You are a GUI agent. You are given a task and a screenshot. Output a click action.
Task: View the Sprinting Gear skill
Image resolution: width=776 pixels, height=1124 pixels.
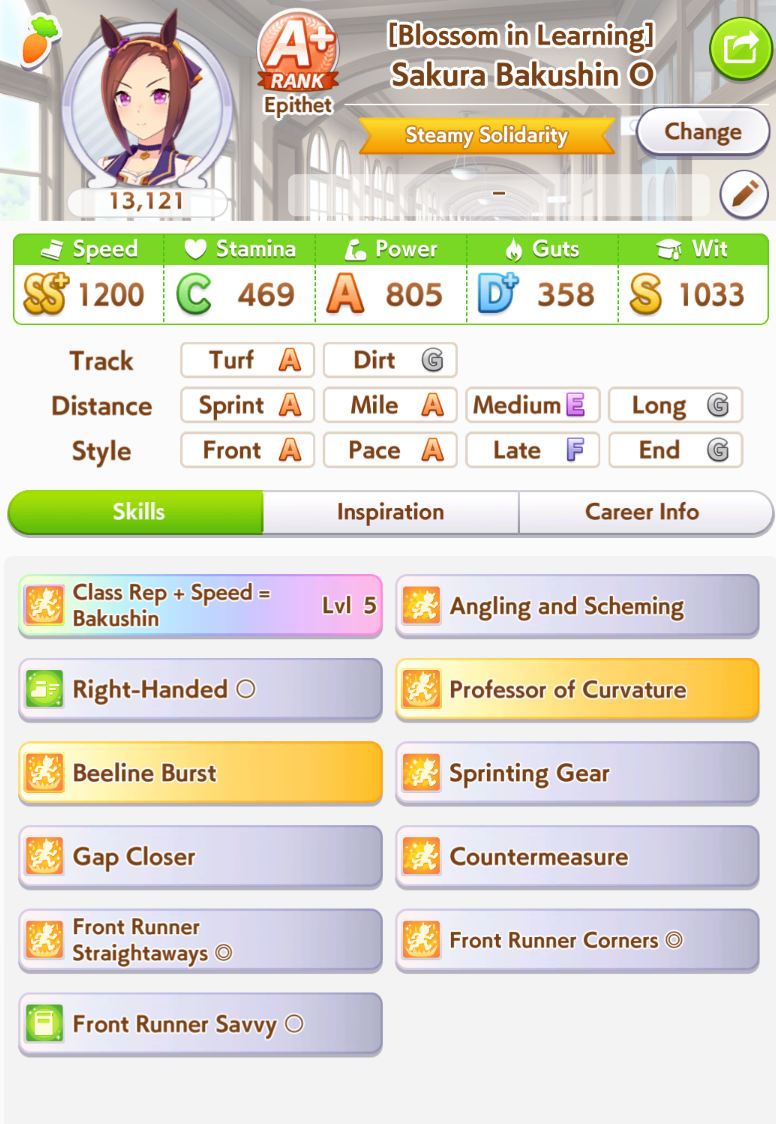577,773
